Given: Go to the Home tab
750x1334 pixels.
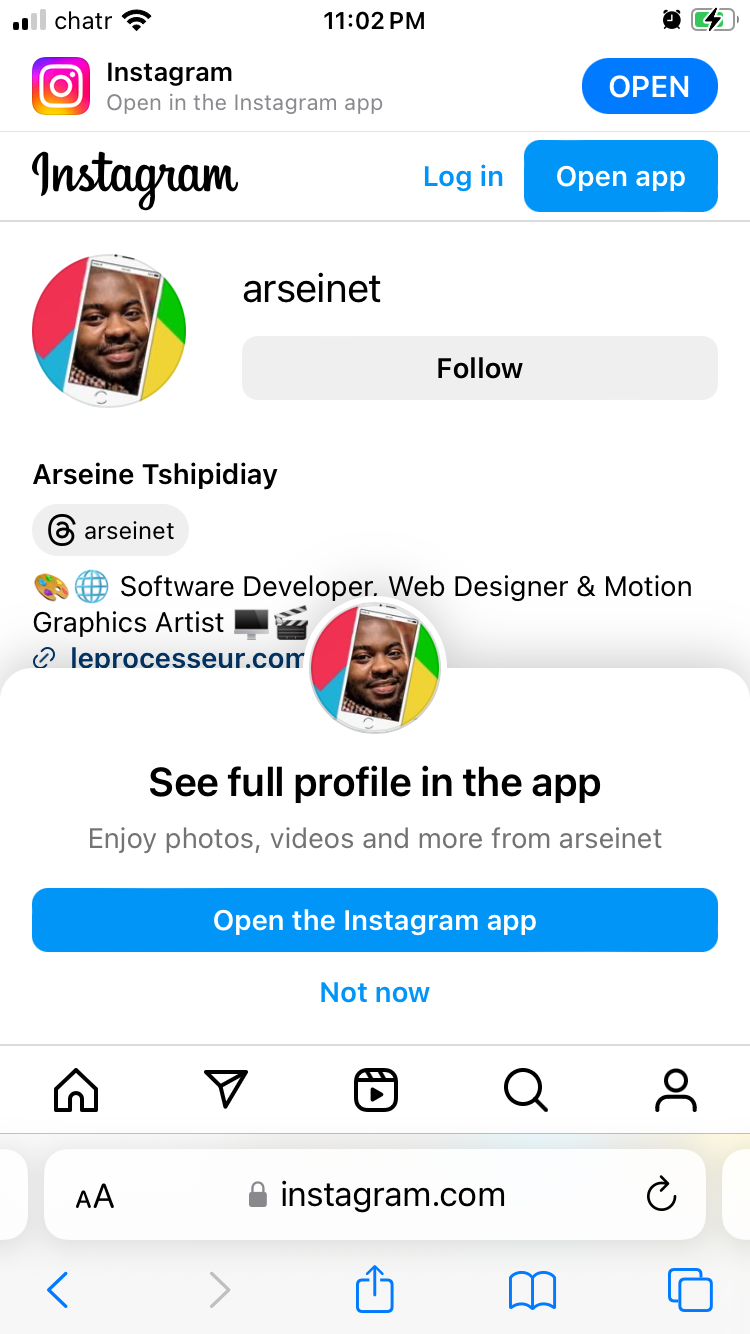Looking at the screenshot, I should [x=76, y=1089].
